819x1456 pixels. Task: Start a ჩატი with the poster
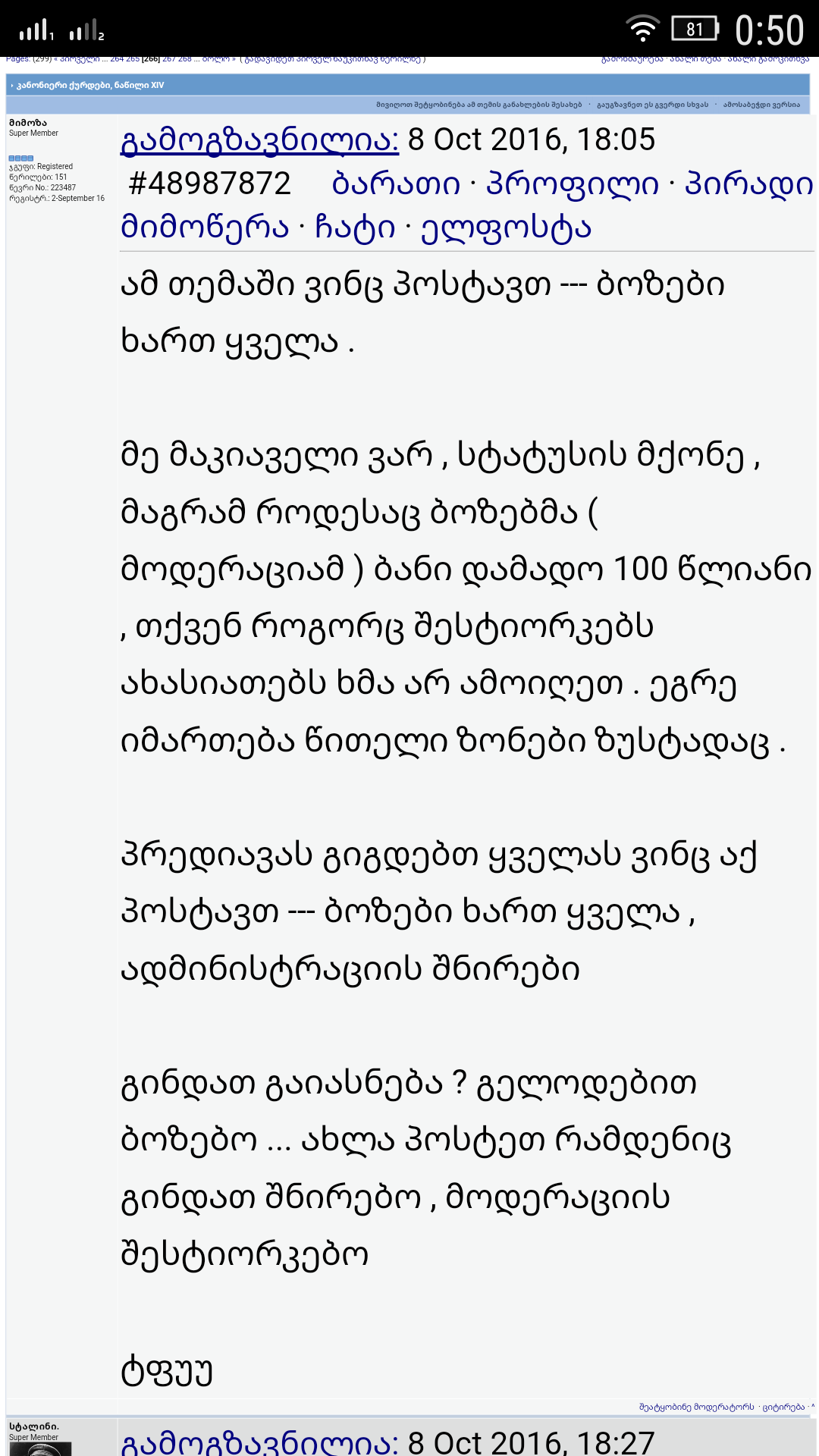click(354, 227)
